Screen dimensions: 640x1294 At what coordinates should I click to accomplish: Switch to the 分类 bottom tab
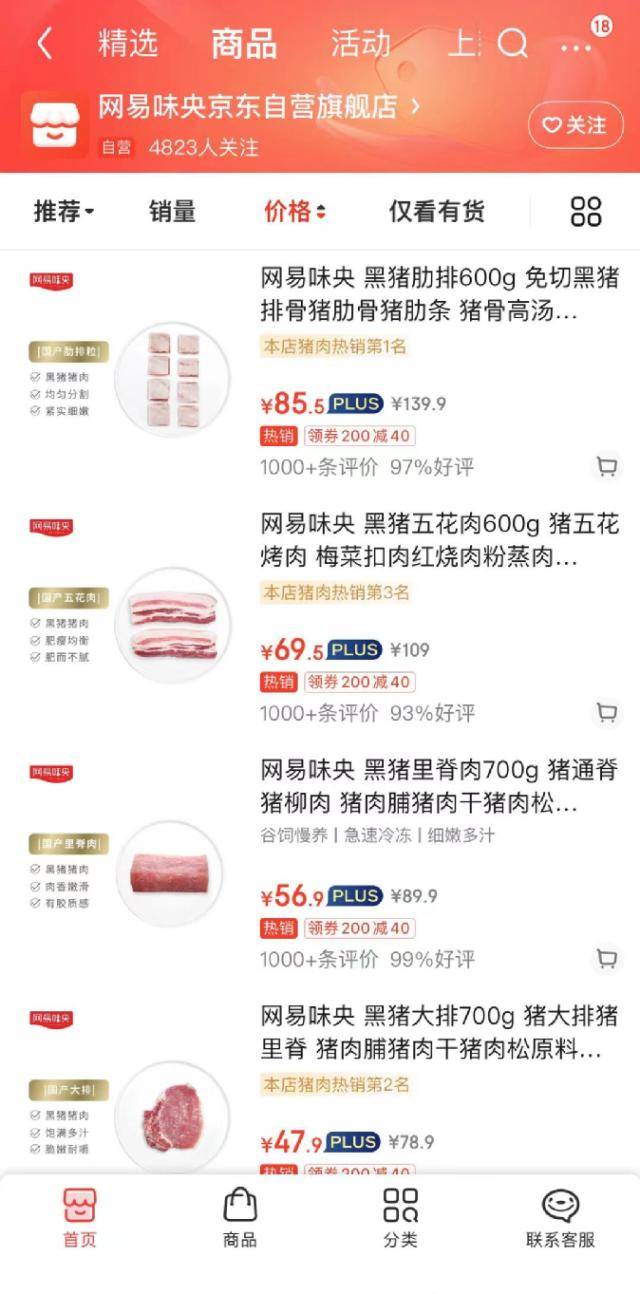click(400, 1217)
